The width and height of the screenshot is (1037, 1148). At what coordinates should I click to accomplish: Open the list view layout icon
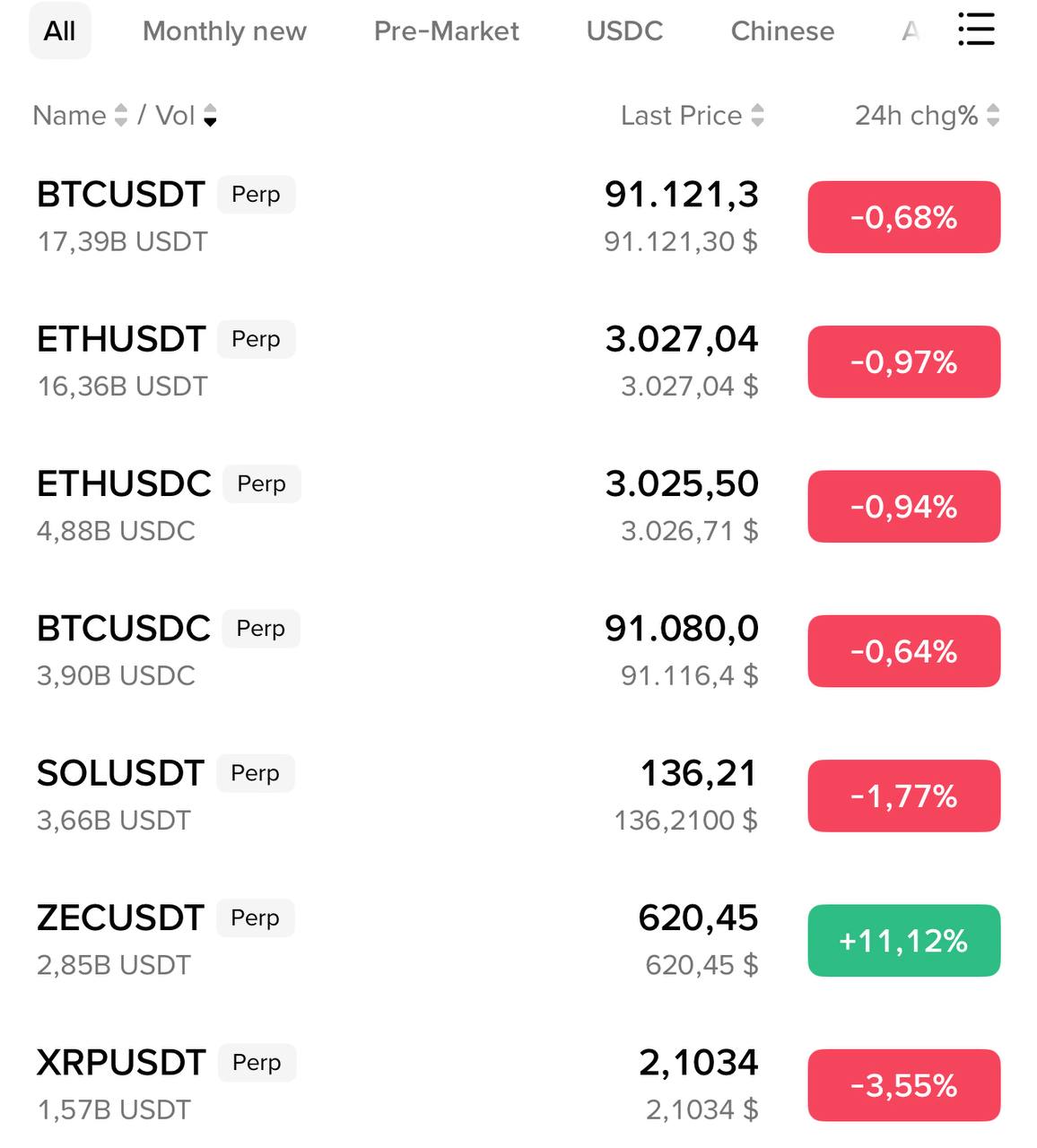977,30
